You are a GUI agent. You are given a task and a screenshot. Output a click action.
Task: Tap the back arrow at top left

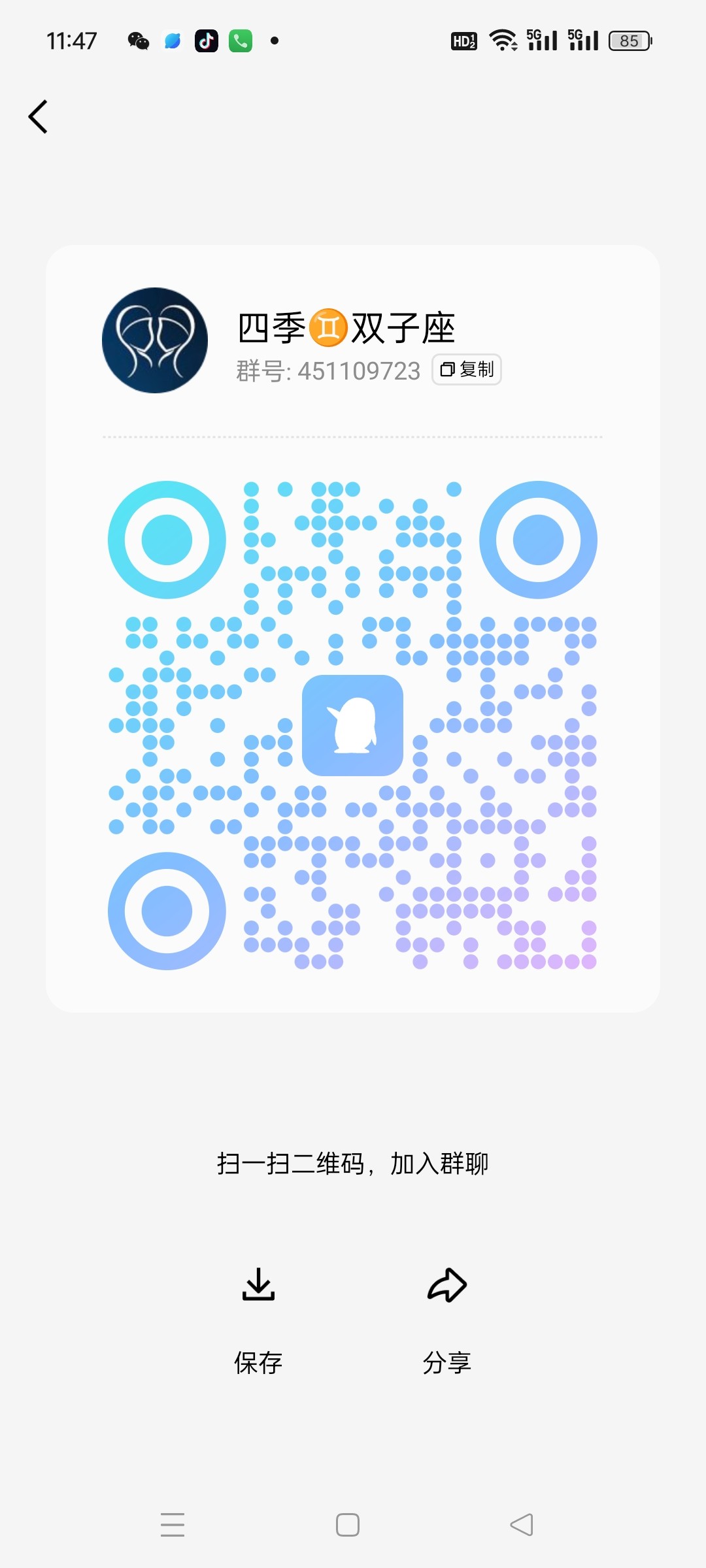pyautogui.click(x=37, y=116)
